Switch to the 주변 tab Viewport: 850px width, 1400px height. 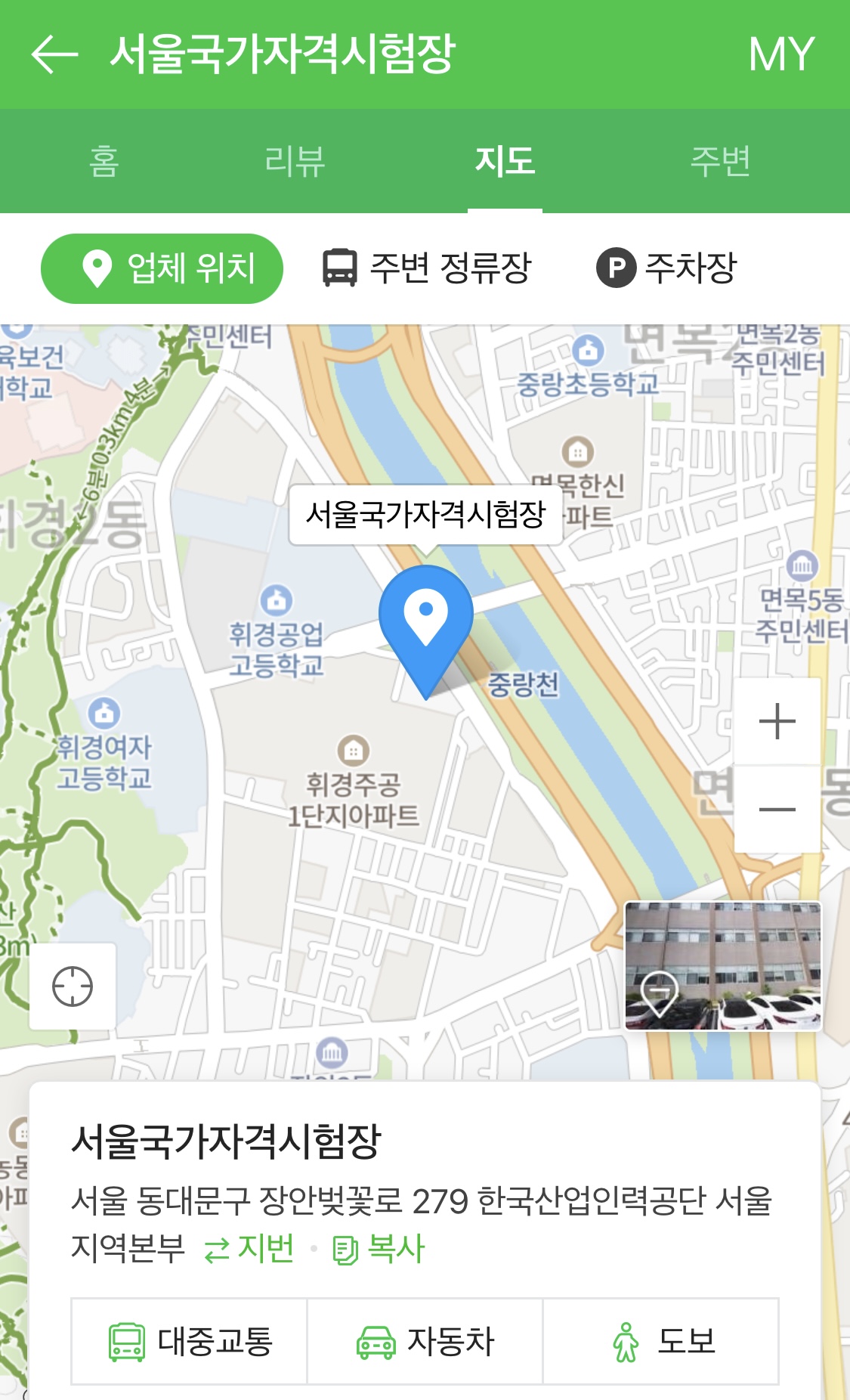tap(720, 161)
